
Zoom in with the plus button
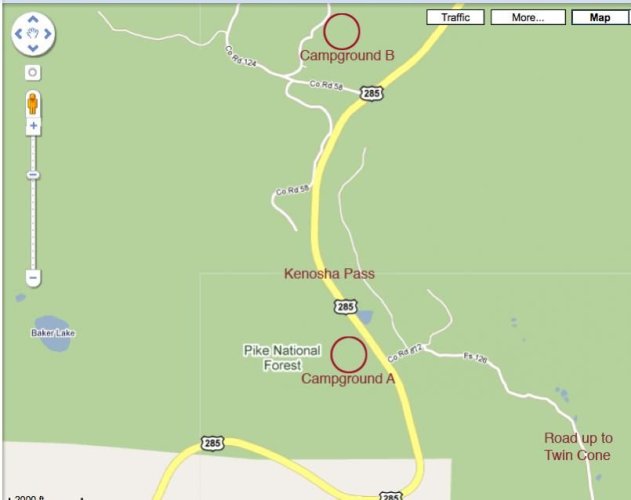click(33, 127)
